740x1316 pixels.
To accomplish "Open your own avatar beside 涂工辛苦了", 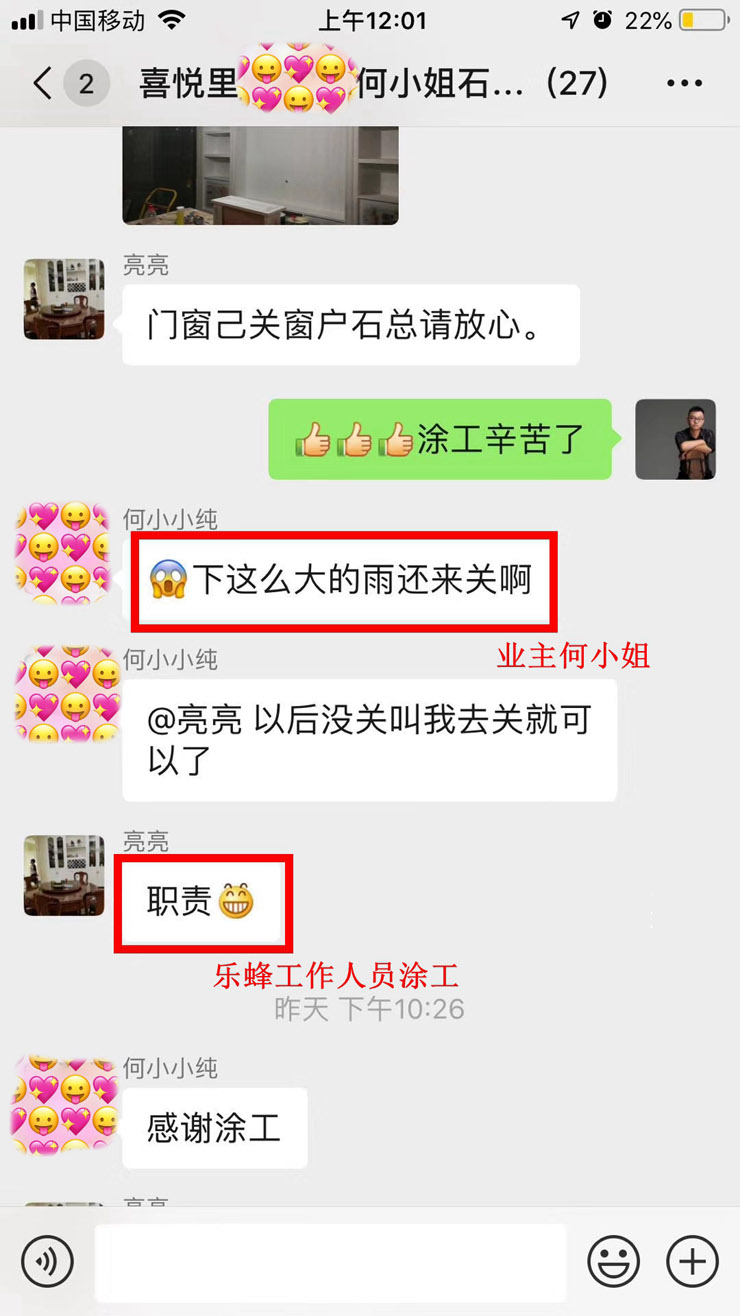I will tap(676, 439).
